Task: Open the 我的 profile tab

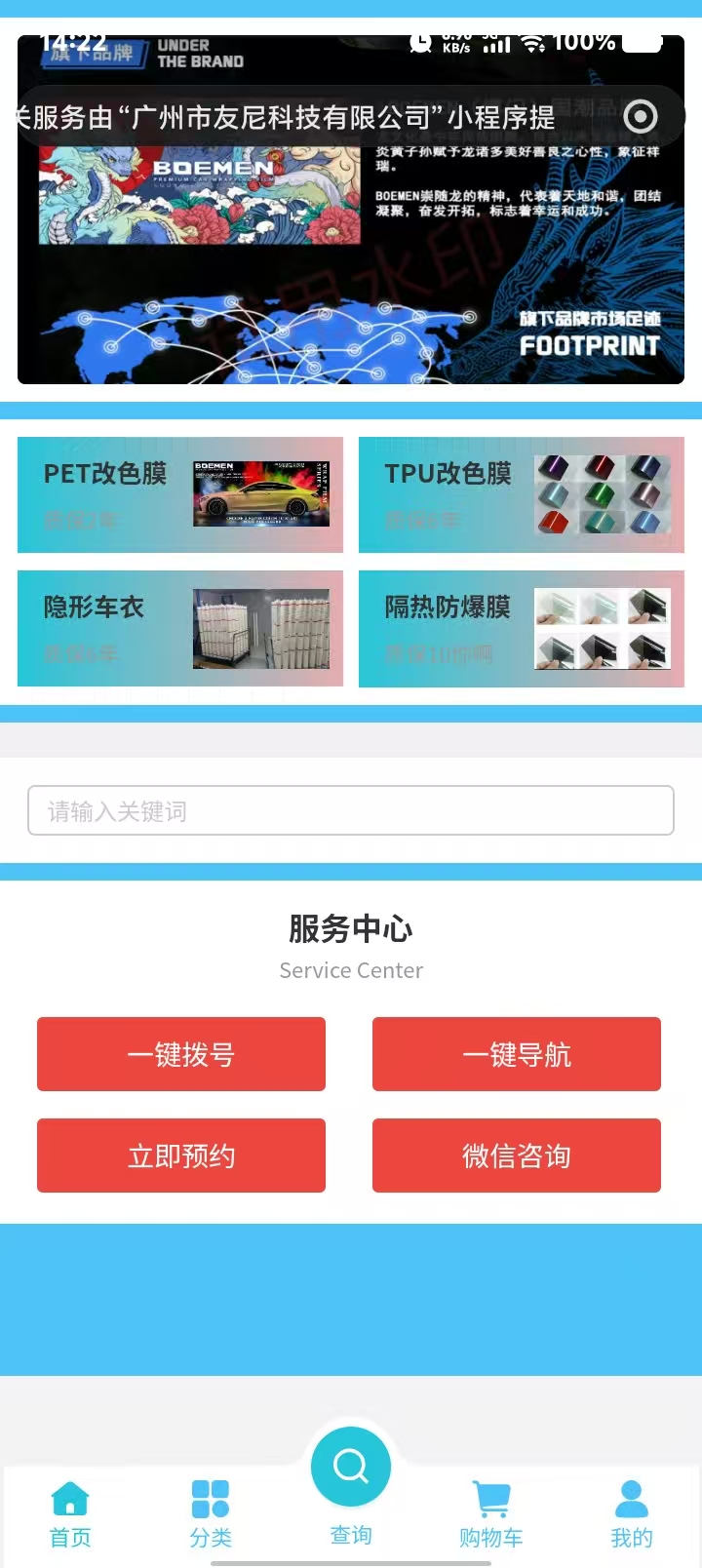Action: point(632,1514)
